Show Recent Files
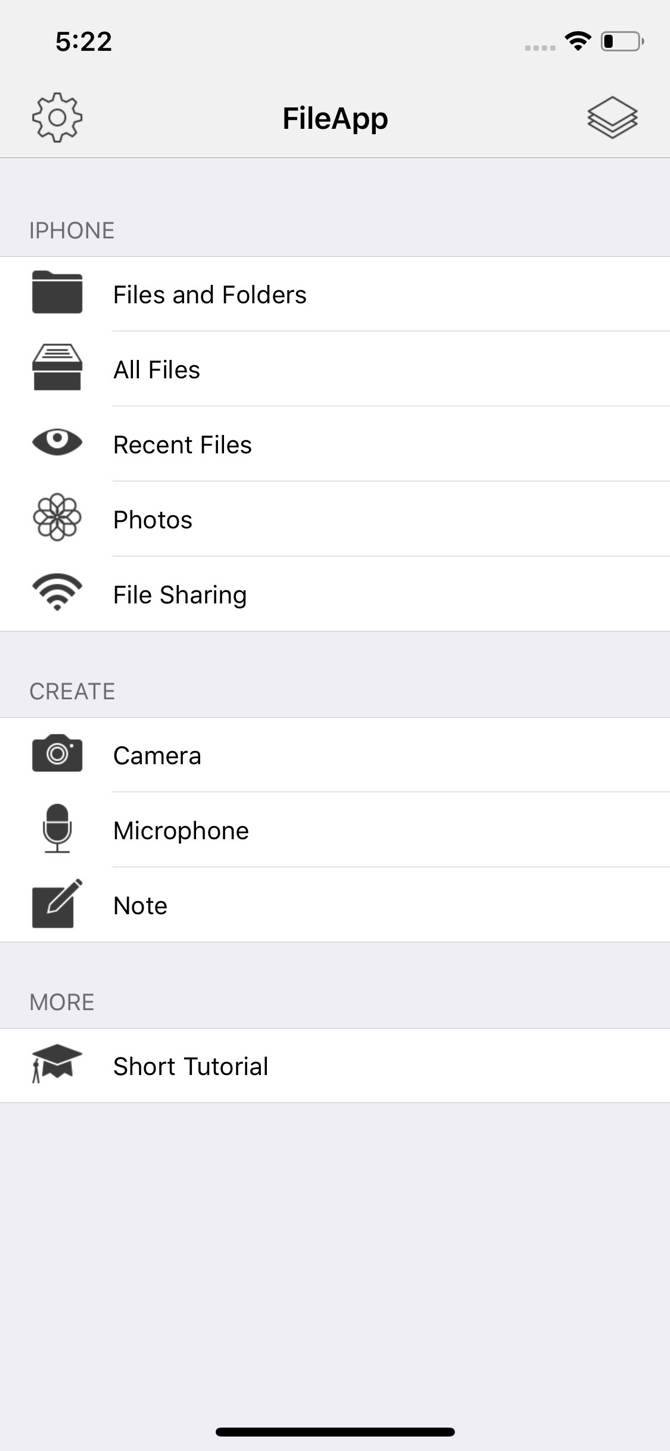The height and width of the screenshot is (1451, 670). pos(182,444)
